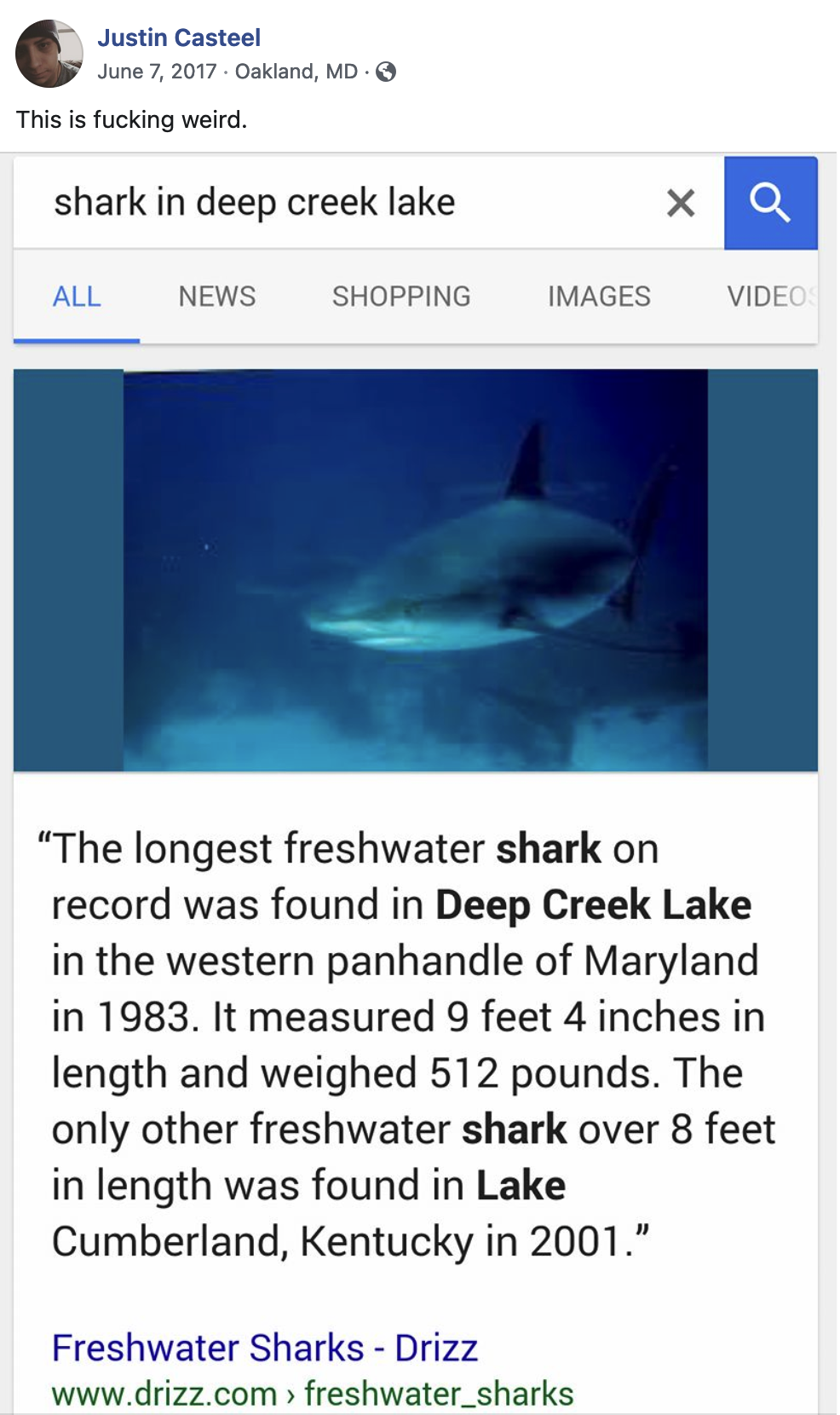Click the June 7, 2017 timestamp
The height and width of the screenshot is (1415, 840).
tap(156, 72)
